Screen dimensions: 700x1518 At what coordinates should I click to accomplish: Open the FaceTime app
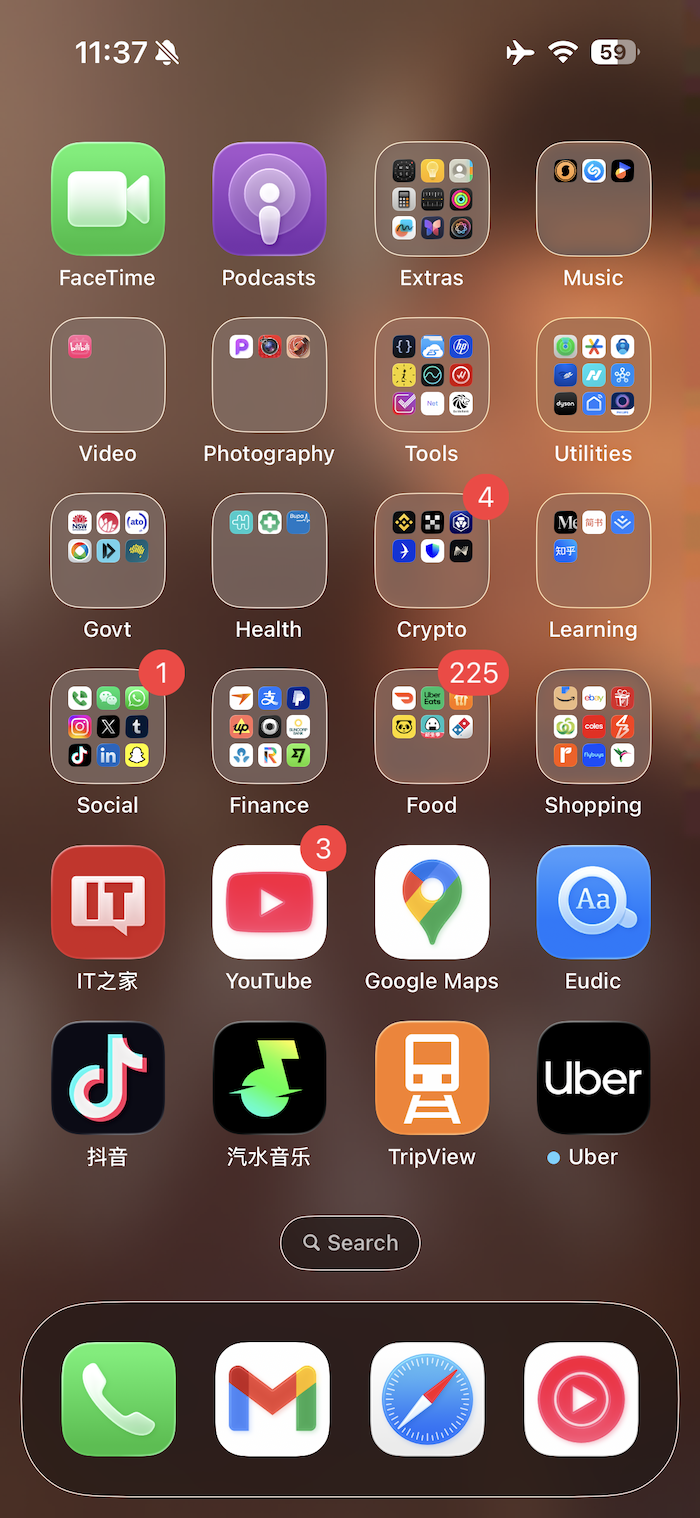point(108,199)
